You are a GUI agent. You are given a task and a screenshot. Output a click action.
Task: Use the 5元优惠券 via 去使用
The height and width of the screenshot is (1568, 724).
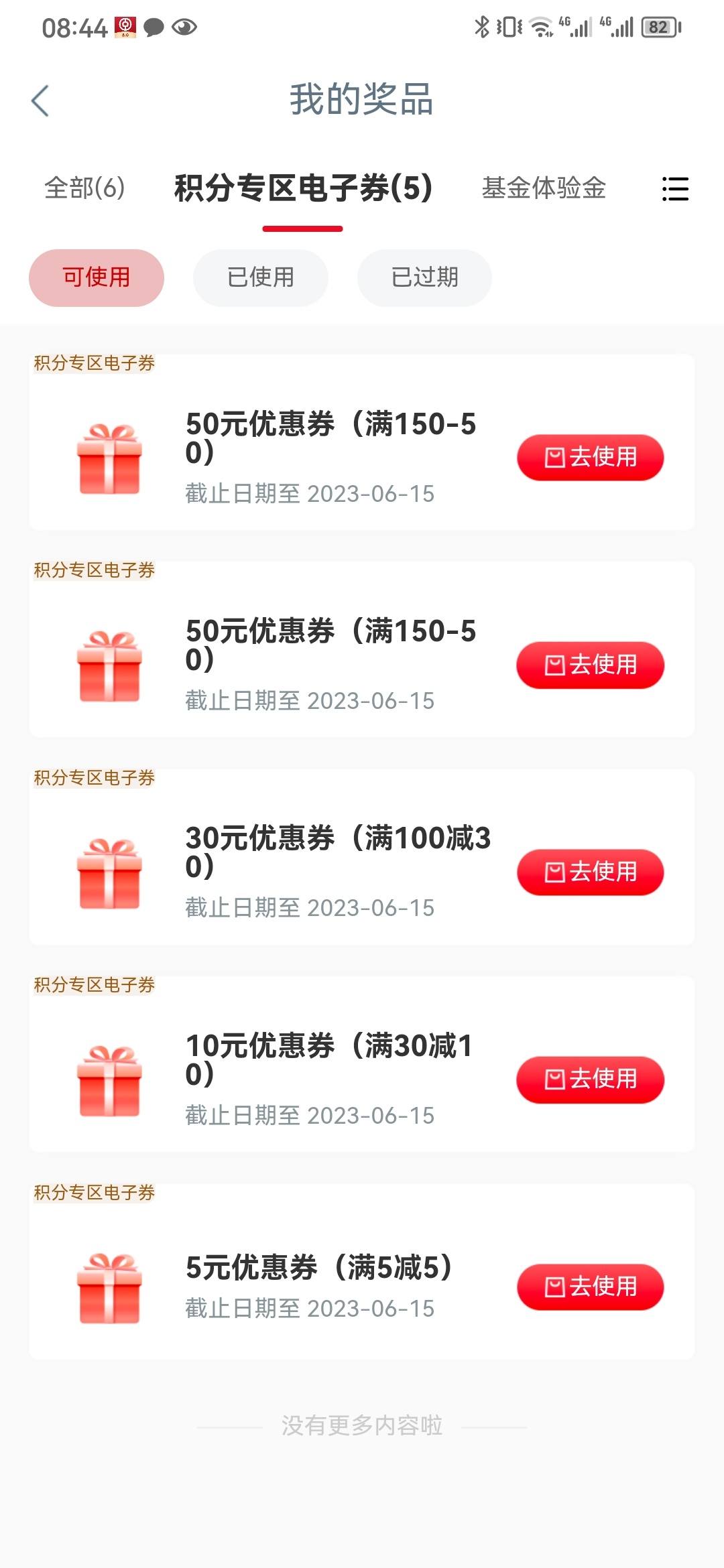[x=591, y=1287]
